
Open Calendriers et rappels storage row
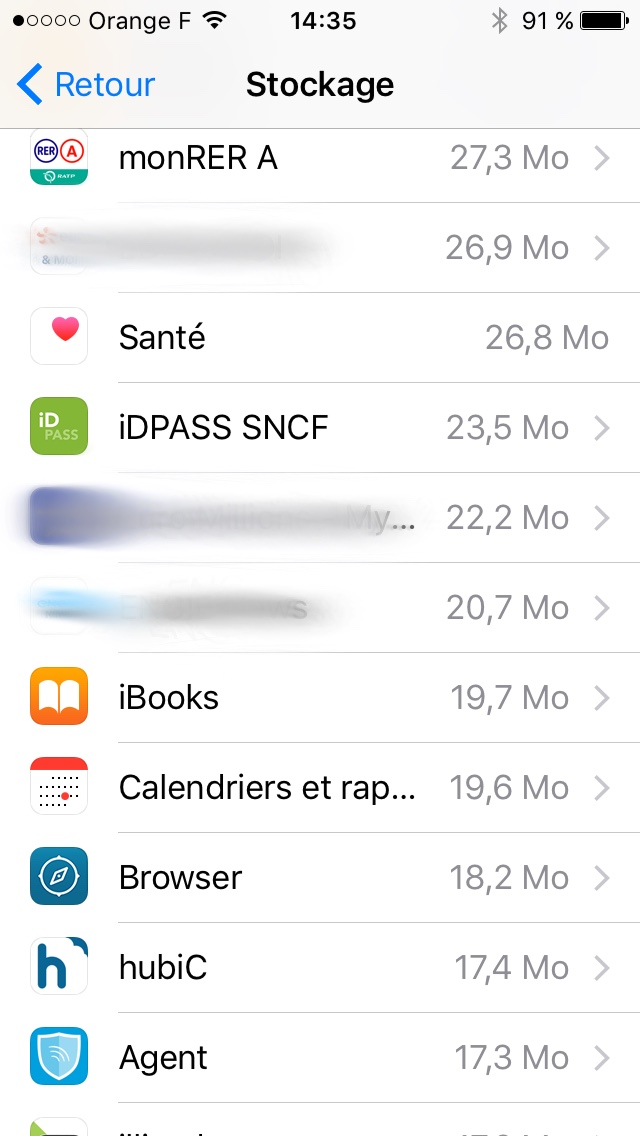click(x=320, y=788)
